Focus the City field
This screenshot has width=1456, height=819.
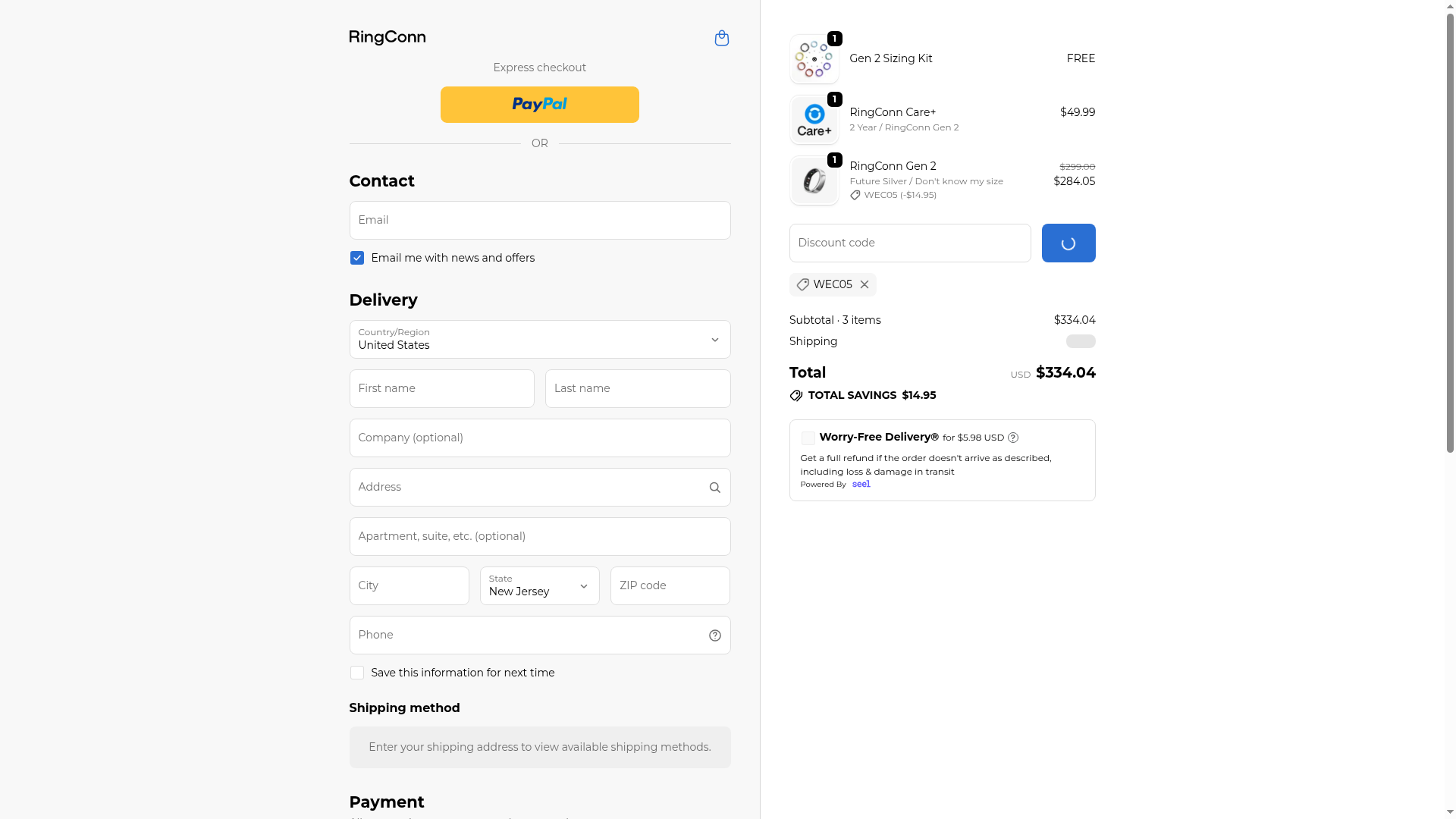point(409,585)
